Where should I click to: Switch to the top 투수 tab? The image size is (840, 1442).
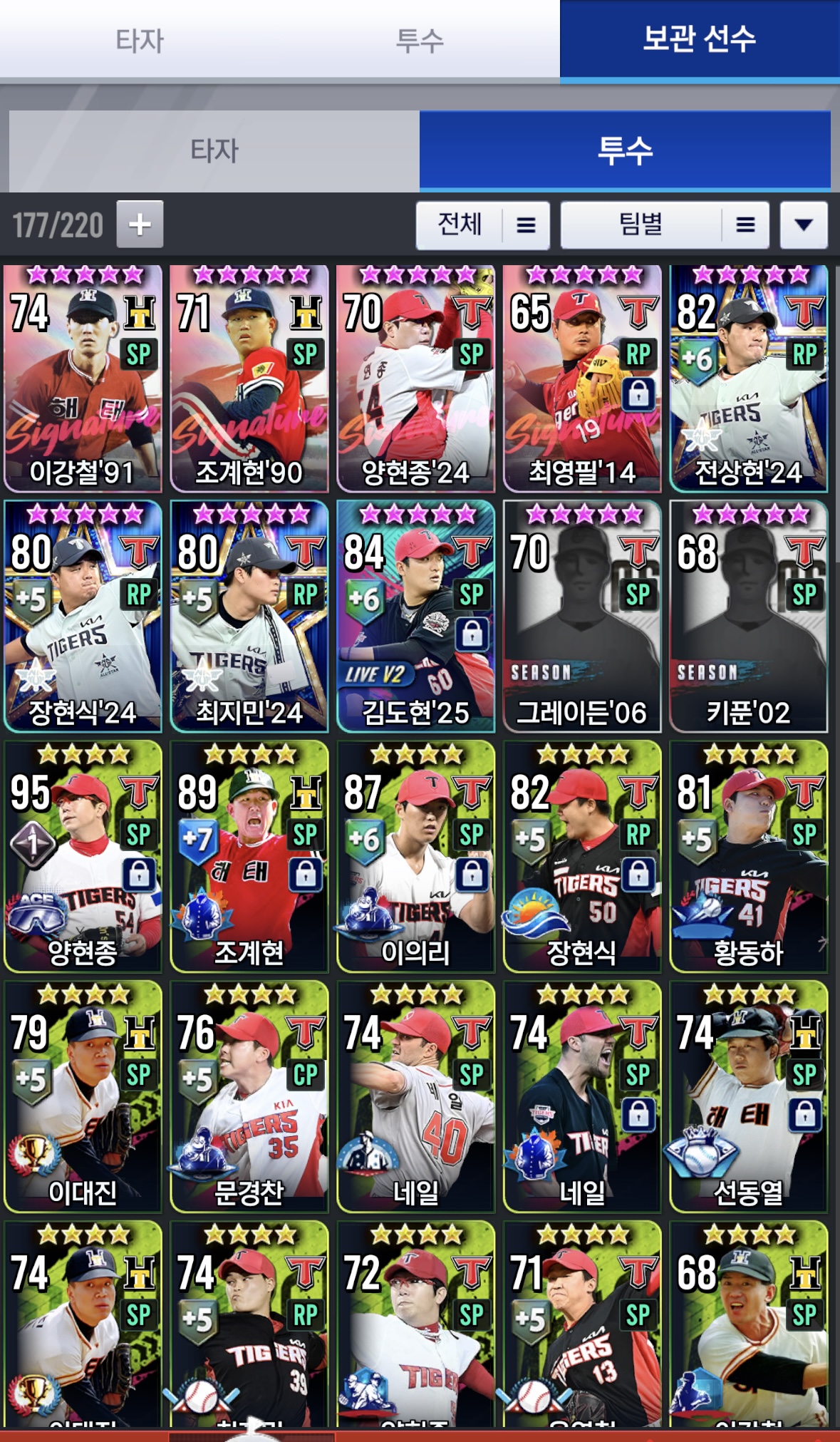(420, 40)
